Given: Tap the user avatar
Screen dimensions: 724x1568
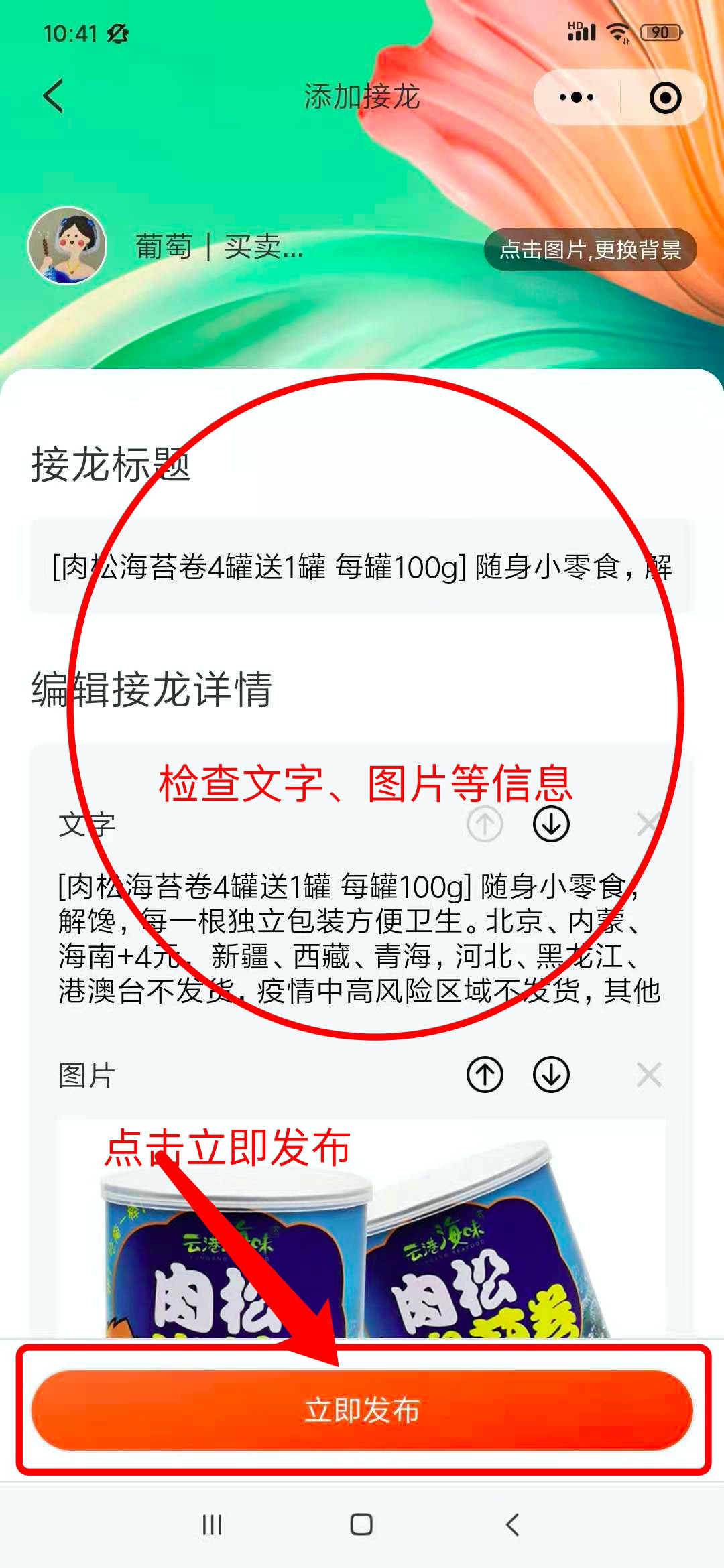Looking at the screenshot, I should [x=67, y=245].
